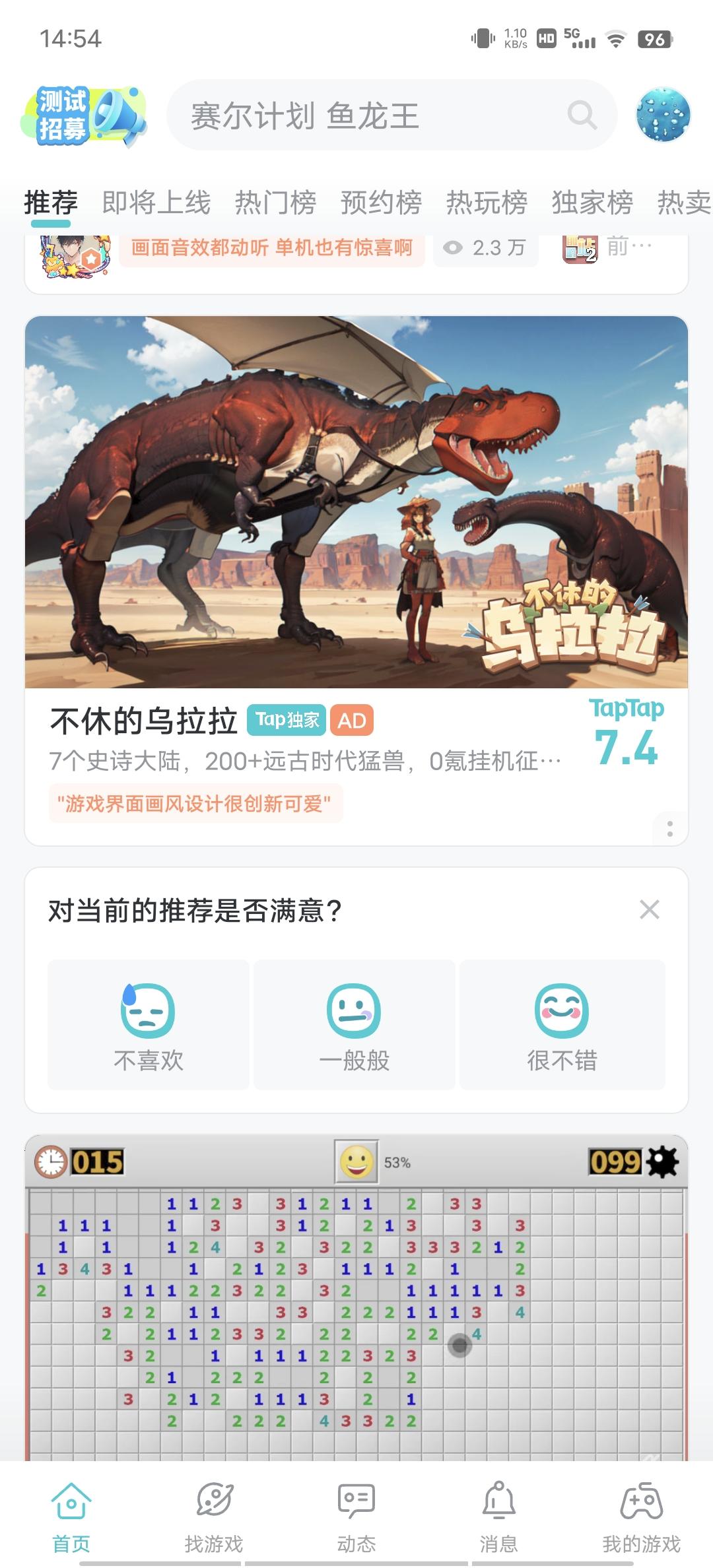
Task: Open the profile avatar
Action: [x=663, y=115]
